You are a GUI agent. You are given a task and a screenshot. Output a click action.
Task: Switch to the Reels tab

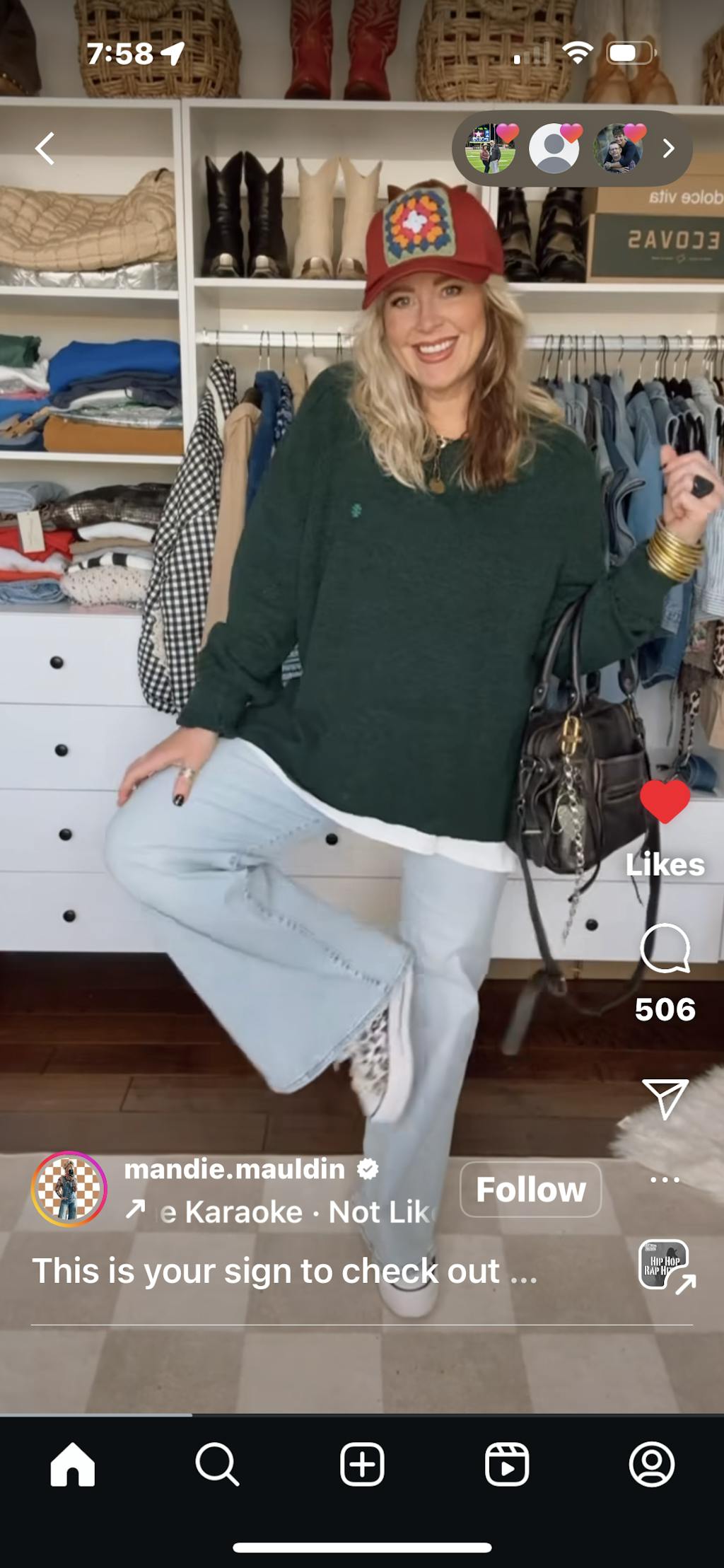pos(507,1463)
